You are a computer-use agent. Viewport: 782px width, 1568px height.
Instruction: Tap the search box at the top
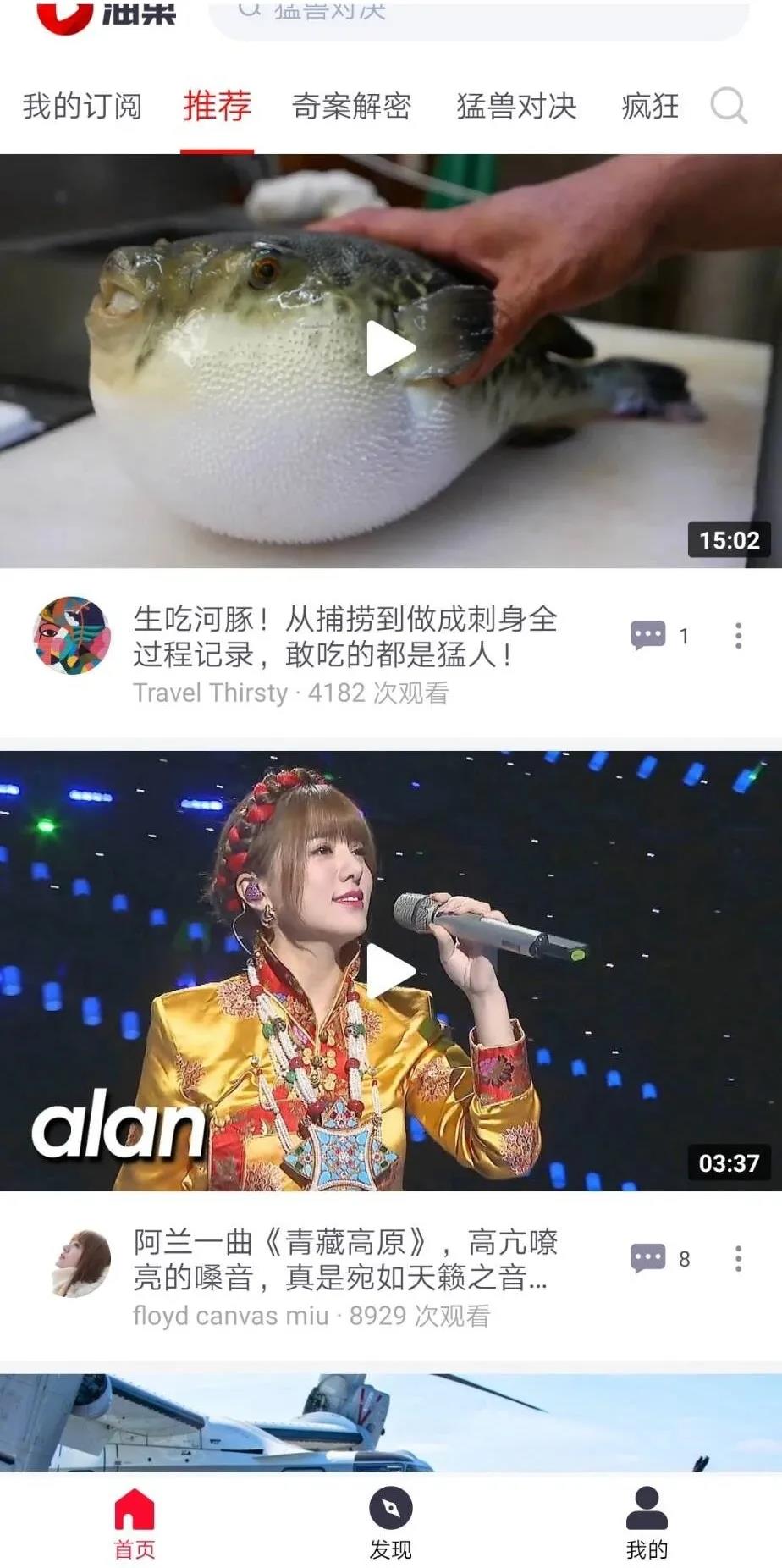(x=478, y=15)
